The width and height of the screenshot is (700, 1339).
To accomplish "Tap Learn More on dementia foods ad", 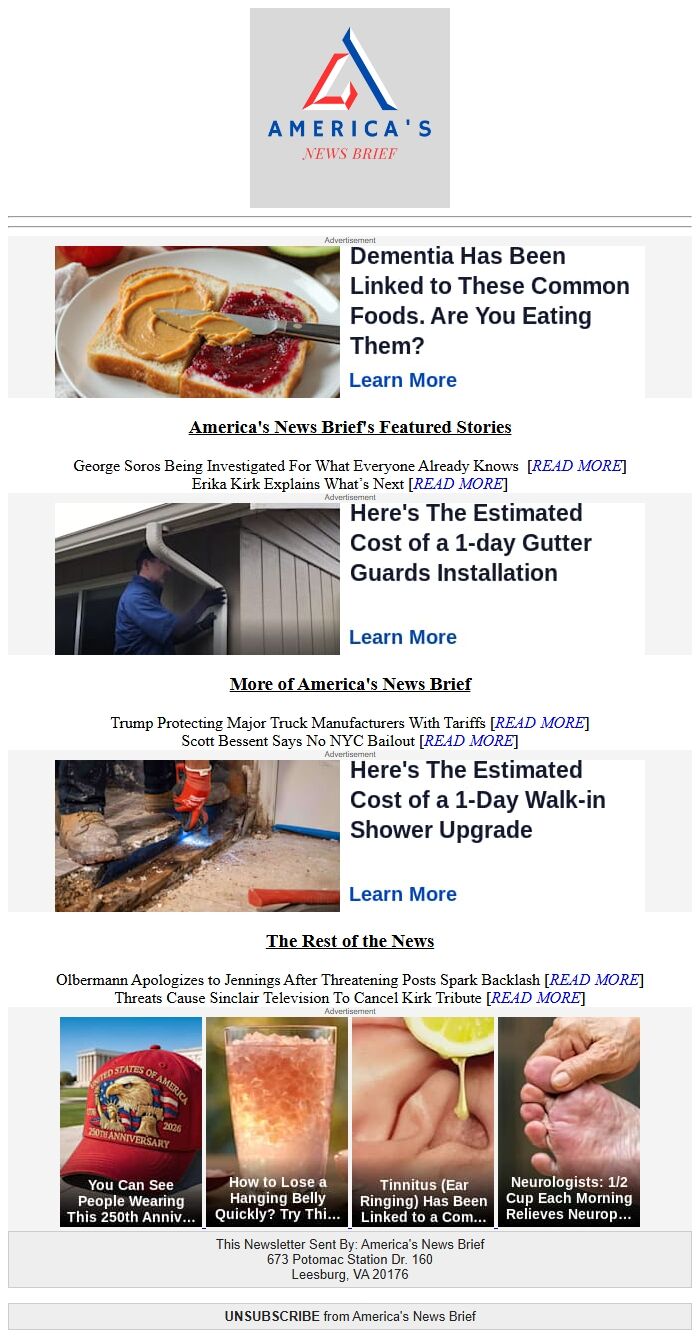I will tap(402, 381).
